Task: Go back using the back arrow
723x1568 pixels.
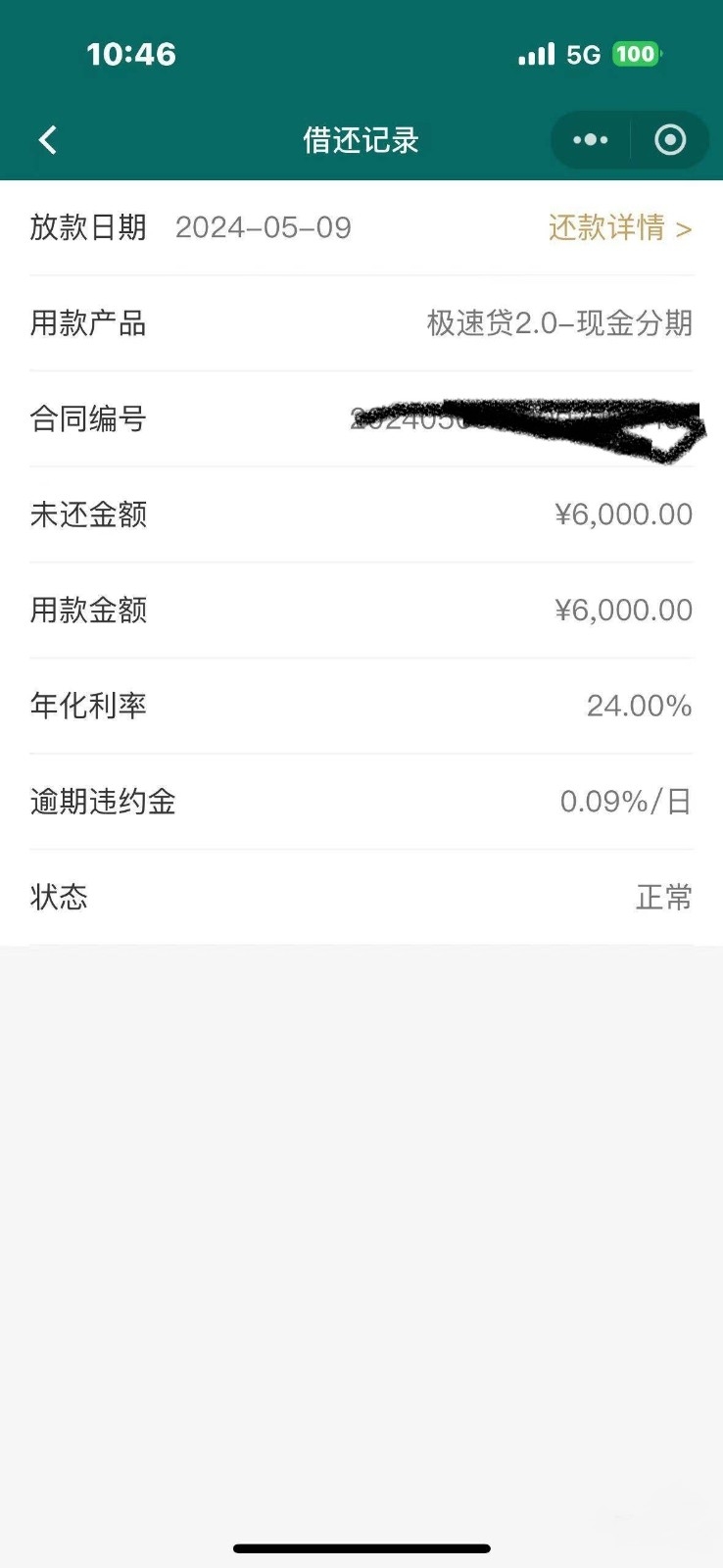Action: coord(48,140)
